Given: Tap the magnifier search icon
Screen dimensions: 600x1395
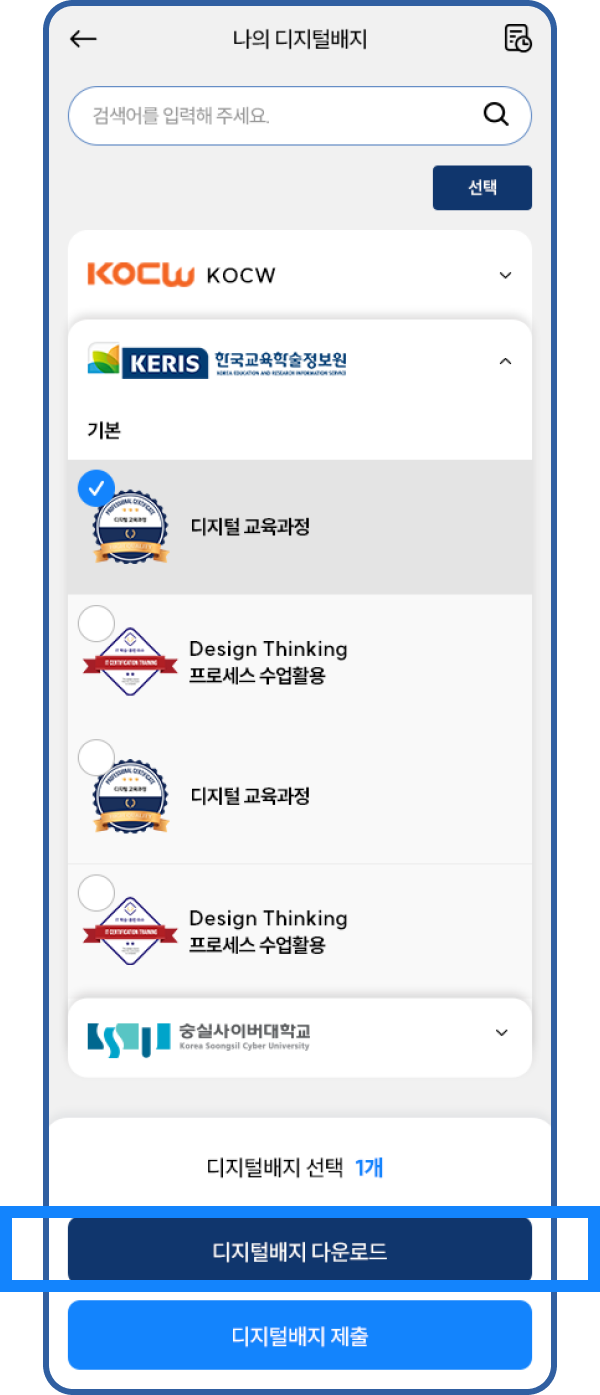Looking at the screenshot, I should (496, 114).
